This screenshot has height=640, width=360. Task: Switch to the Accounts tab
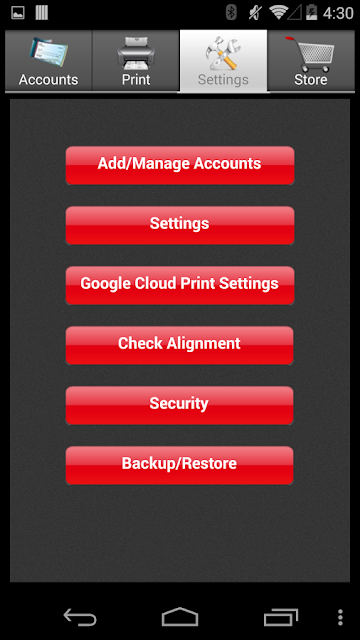[x=49, y=61]
